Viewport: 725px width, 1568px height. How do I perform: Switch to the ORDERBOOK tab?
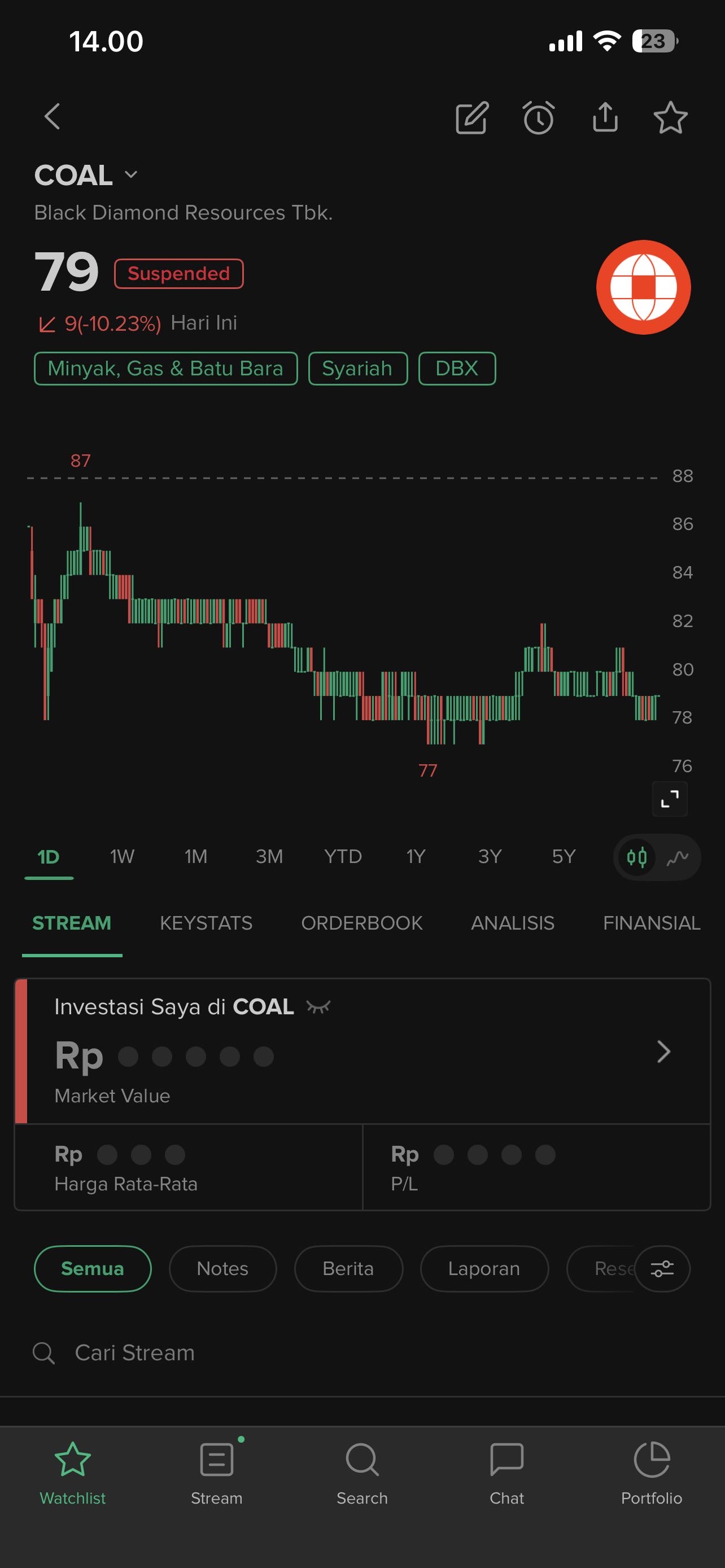[x=361, y=923]
